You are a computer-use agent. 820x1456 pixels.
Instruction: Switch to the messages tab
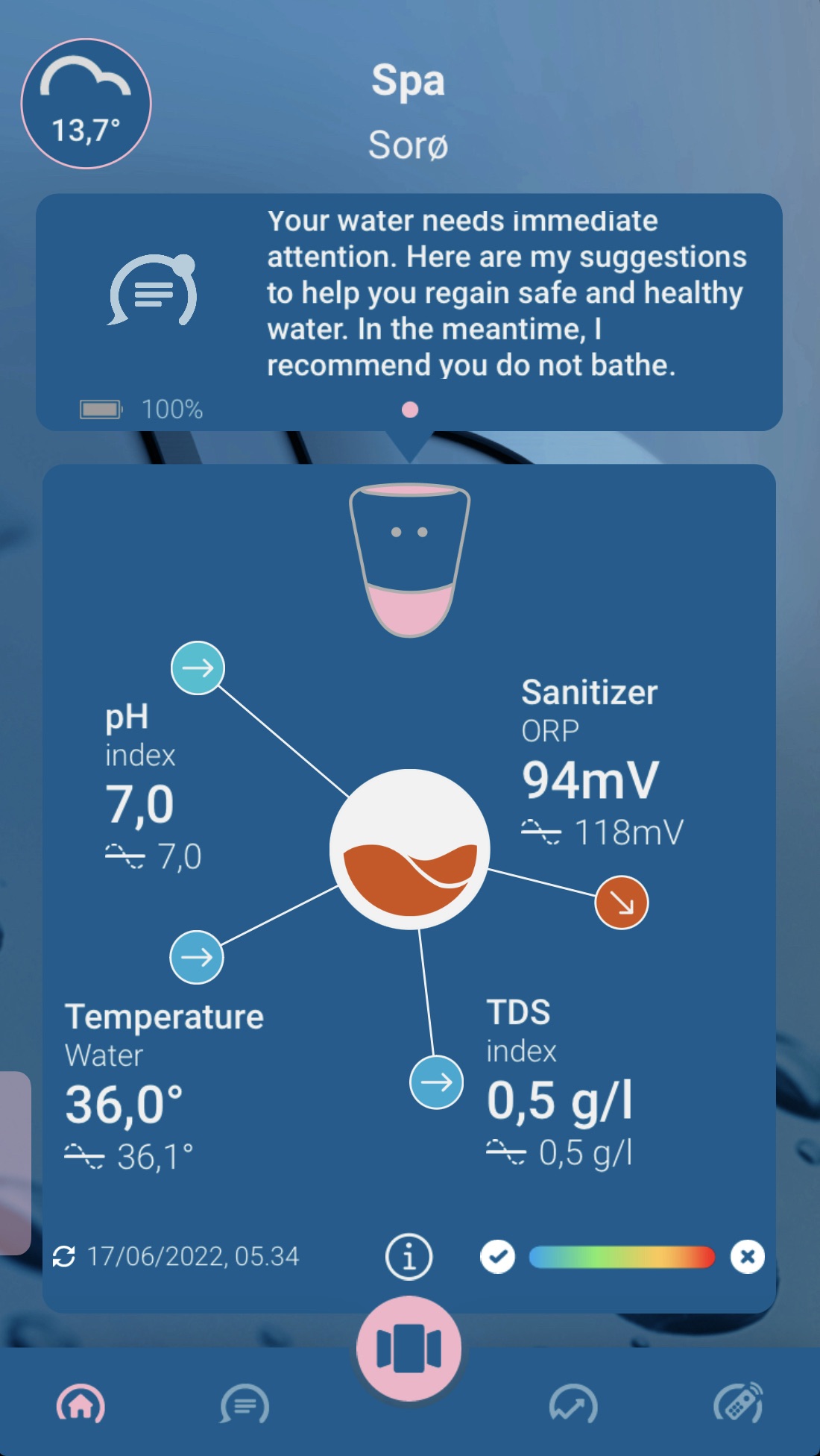point(245,1405)
